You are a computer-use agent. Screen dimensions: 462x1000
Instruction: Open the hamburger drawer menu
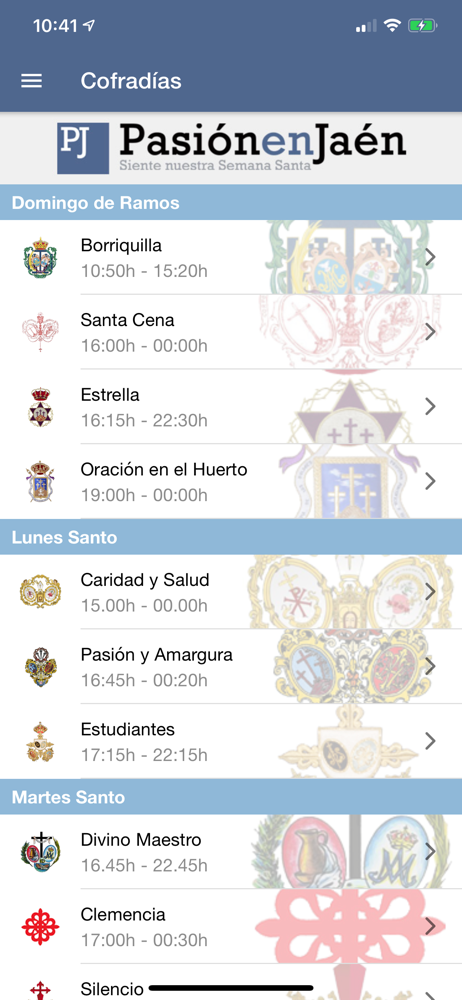(x=31, y=81)
